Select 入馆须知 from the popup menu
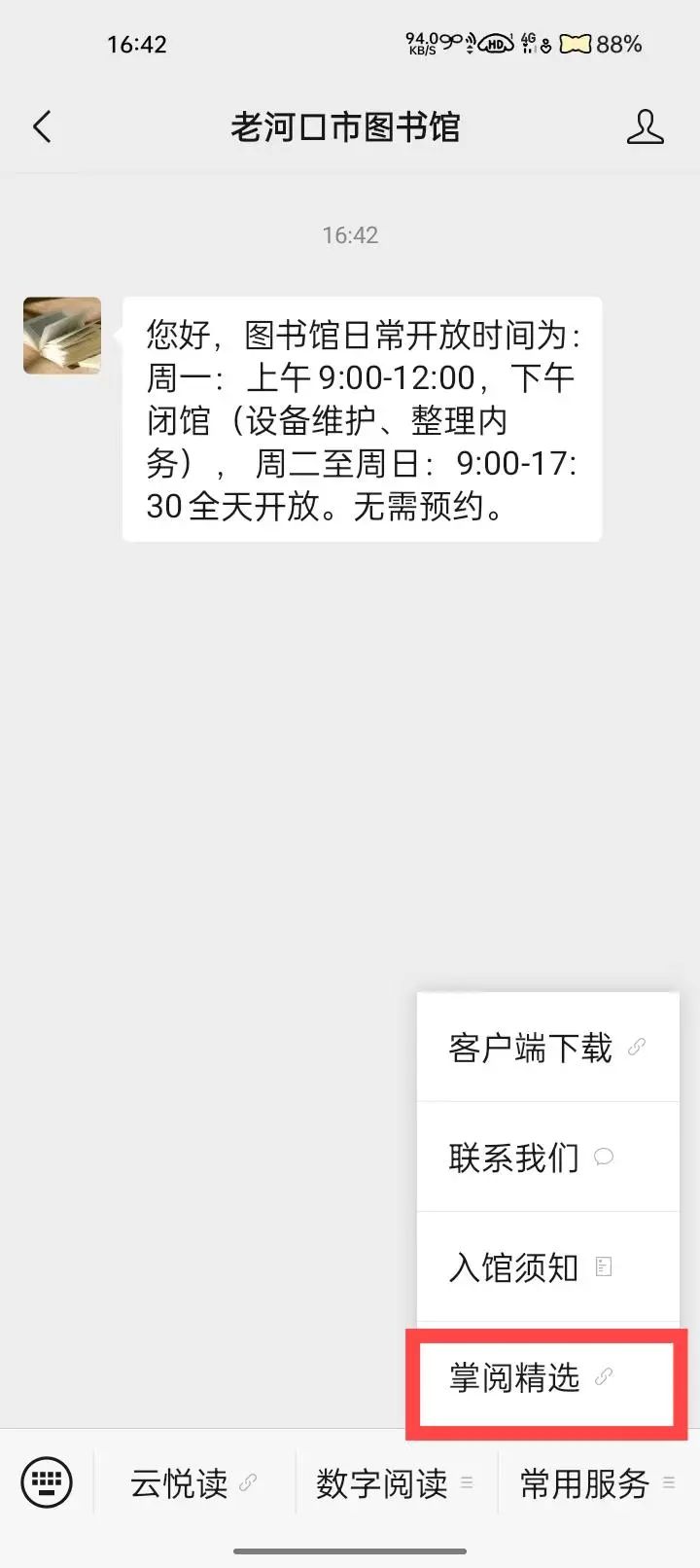700x1568 pixels. (513, 1267)
